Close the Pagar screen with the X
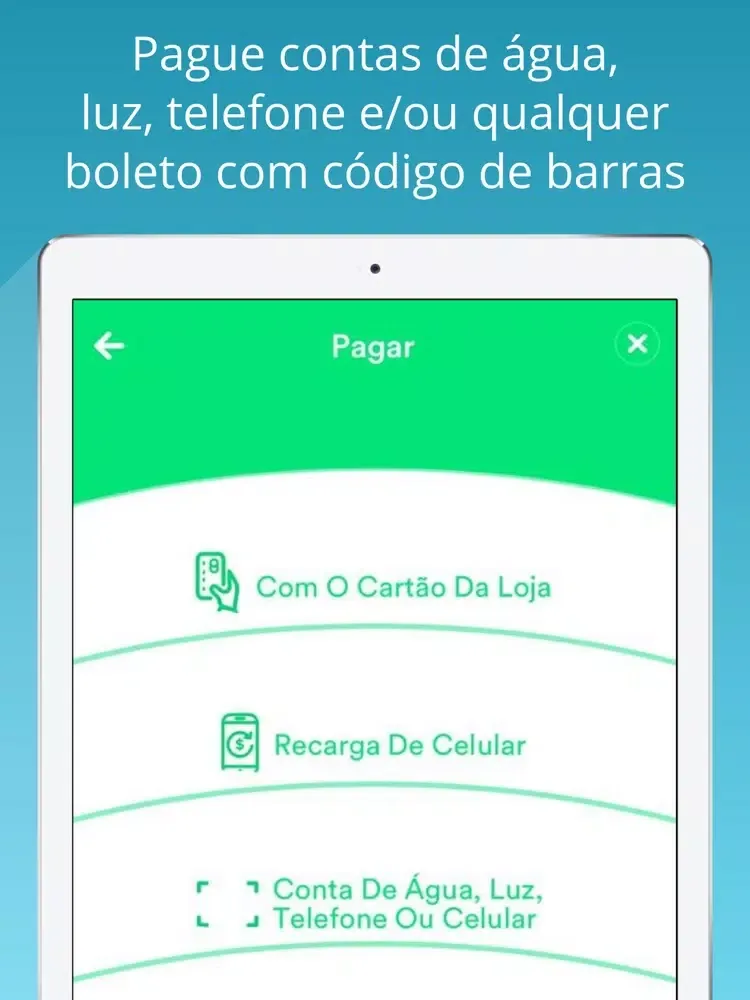This screenshot has width=750, height=1000. 637,346
